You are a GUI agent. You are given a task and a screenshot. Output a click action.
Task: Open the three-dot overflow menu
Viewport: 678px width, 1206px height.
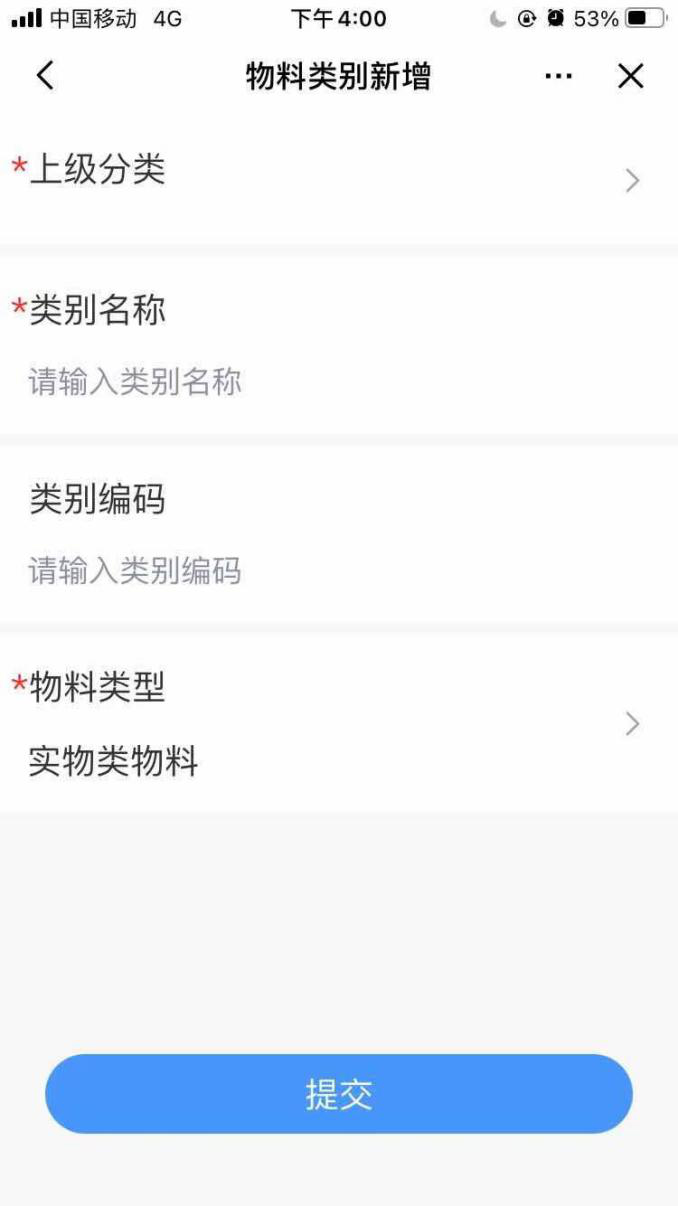click(558, 77)
